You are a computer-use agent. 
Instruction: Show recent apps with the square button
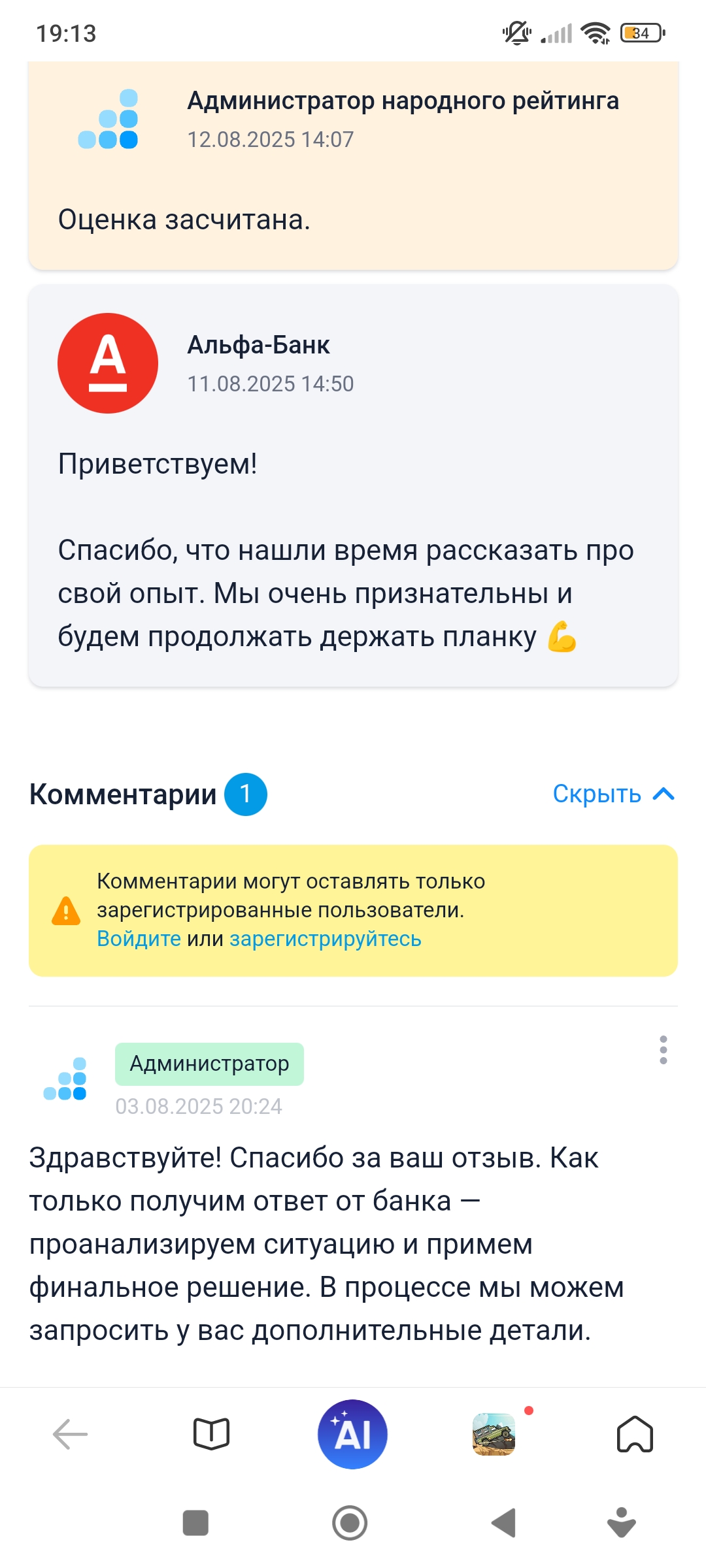click(195, 1523)
